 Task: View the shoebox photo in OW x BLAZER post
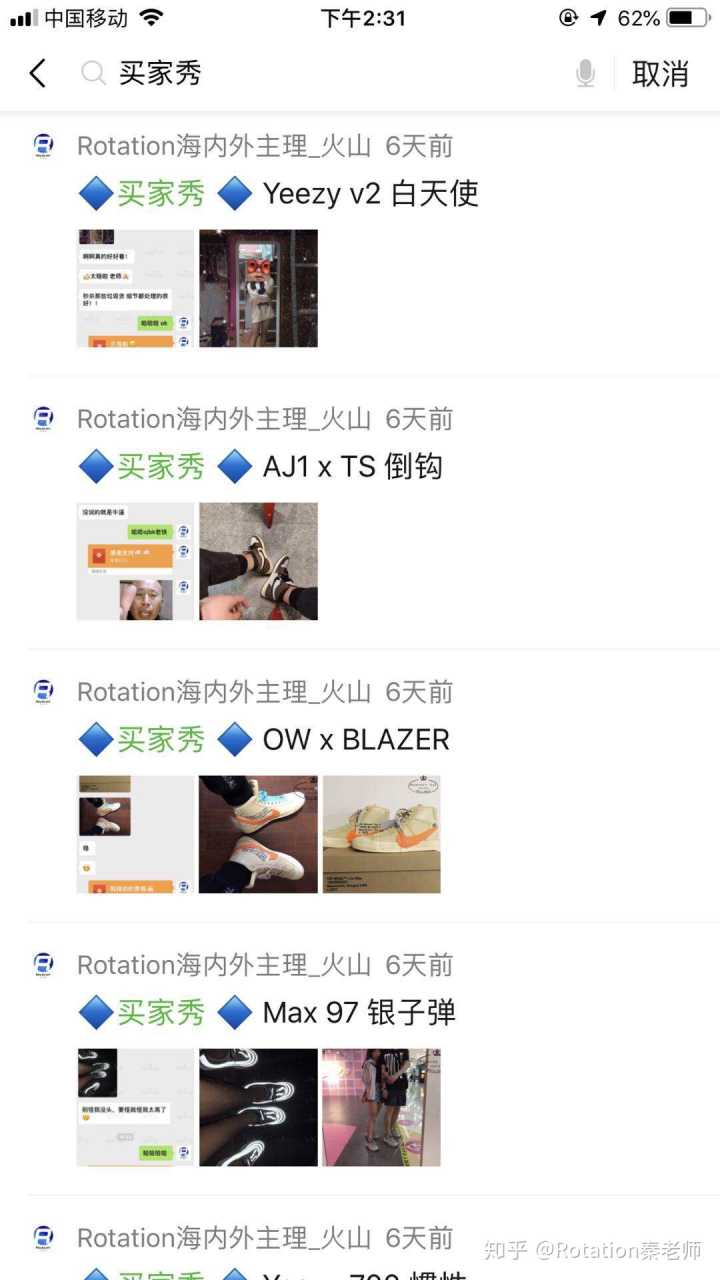click(x=381, y=834)
